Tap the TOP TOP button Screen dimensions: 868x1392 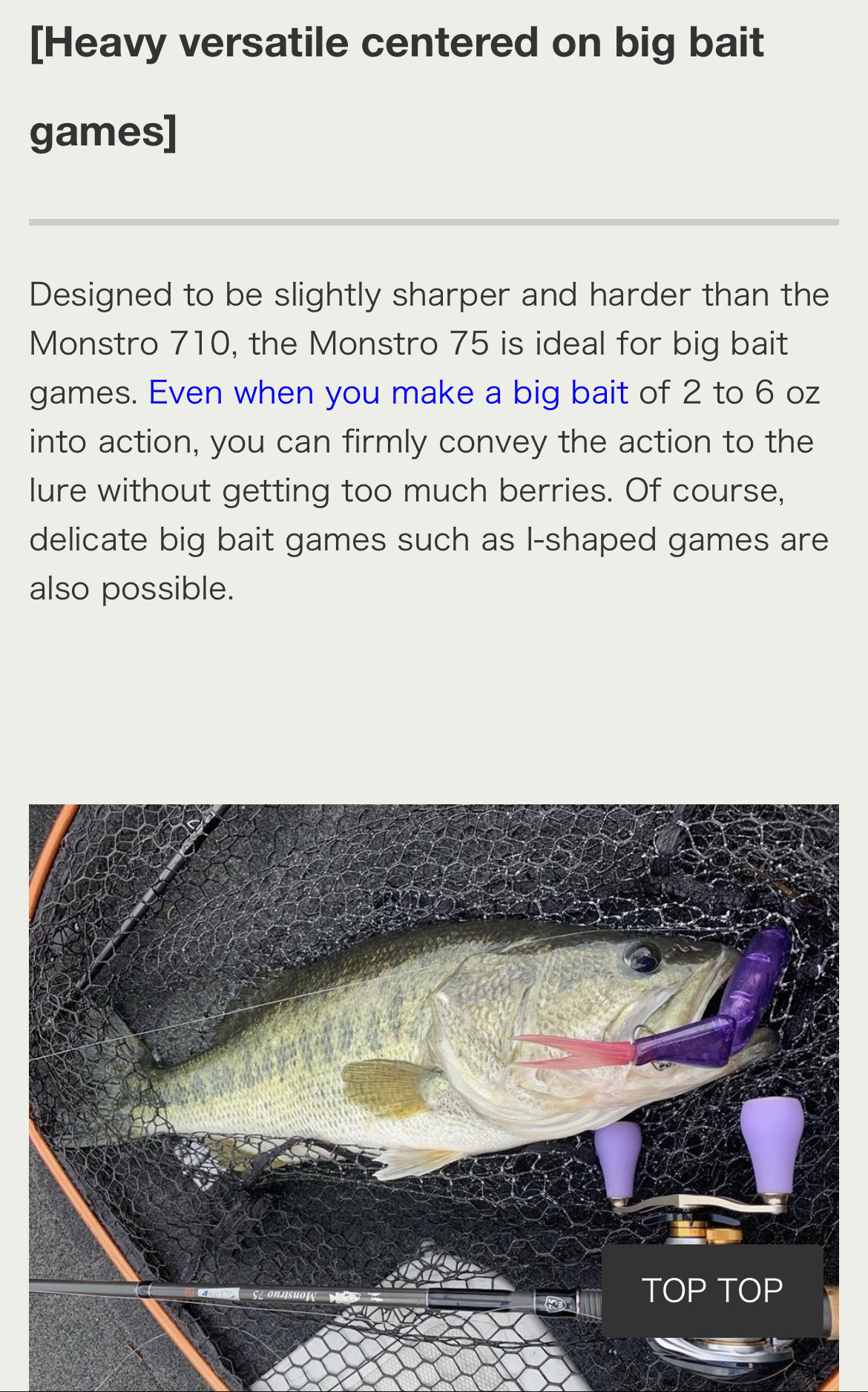pyautogui.click(x=712, y=1290)
